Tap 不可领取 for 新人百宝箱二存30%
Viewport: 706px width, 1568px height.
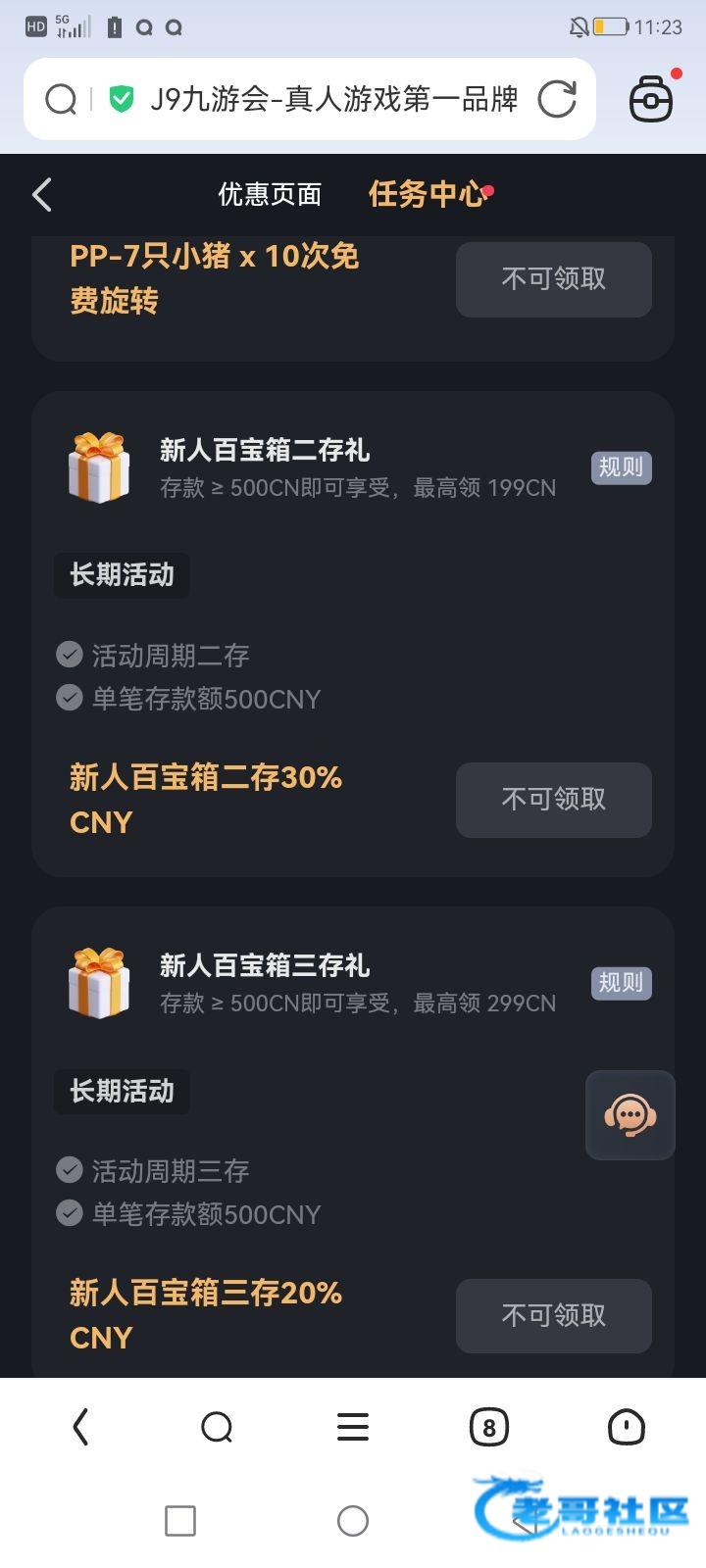pos(553,800)
